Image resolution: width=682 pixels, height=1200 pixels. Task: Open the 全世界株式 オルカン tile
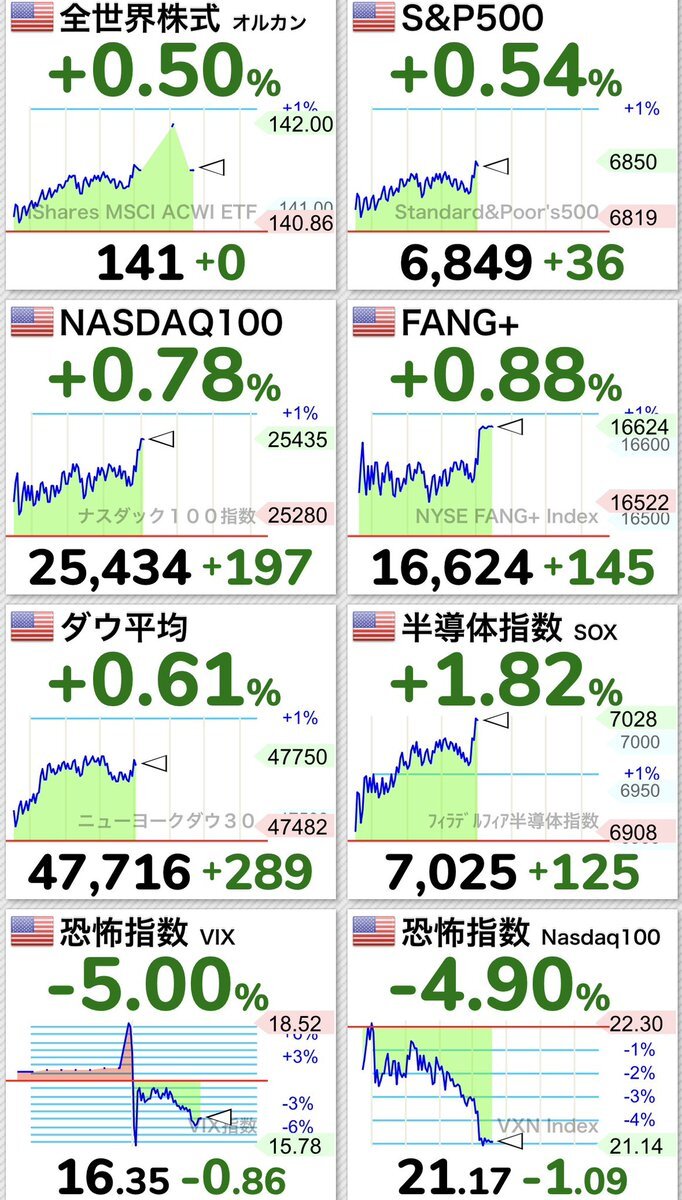coord(170,145)
